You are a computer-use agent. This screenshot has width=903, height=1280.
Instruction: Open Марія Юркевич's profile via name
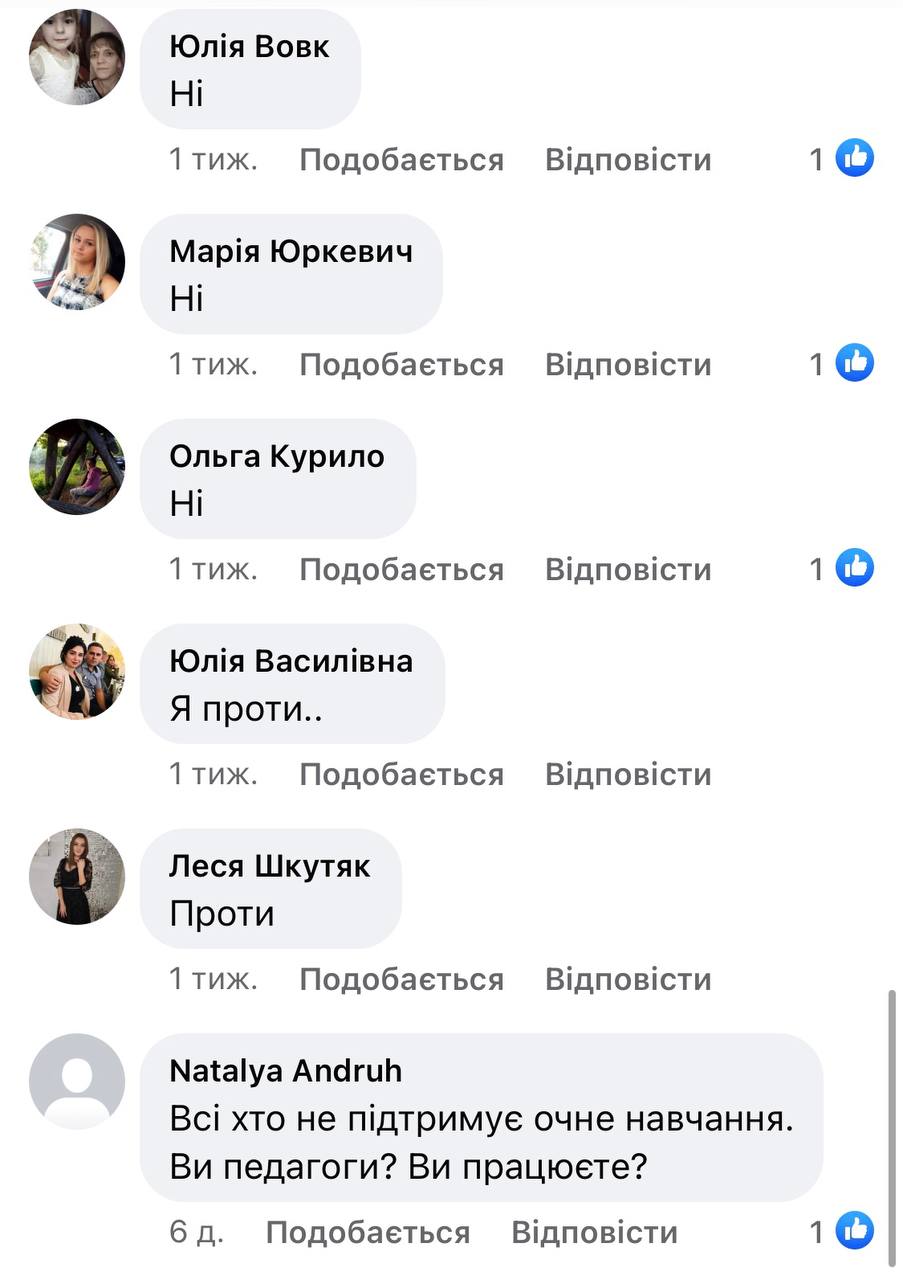(x=291, y=251)
